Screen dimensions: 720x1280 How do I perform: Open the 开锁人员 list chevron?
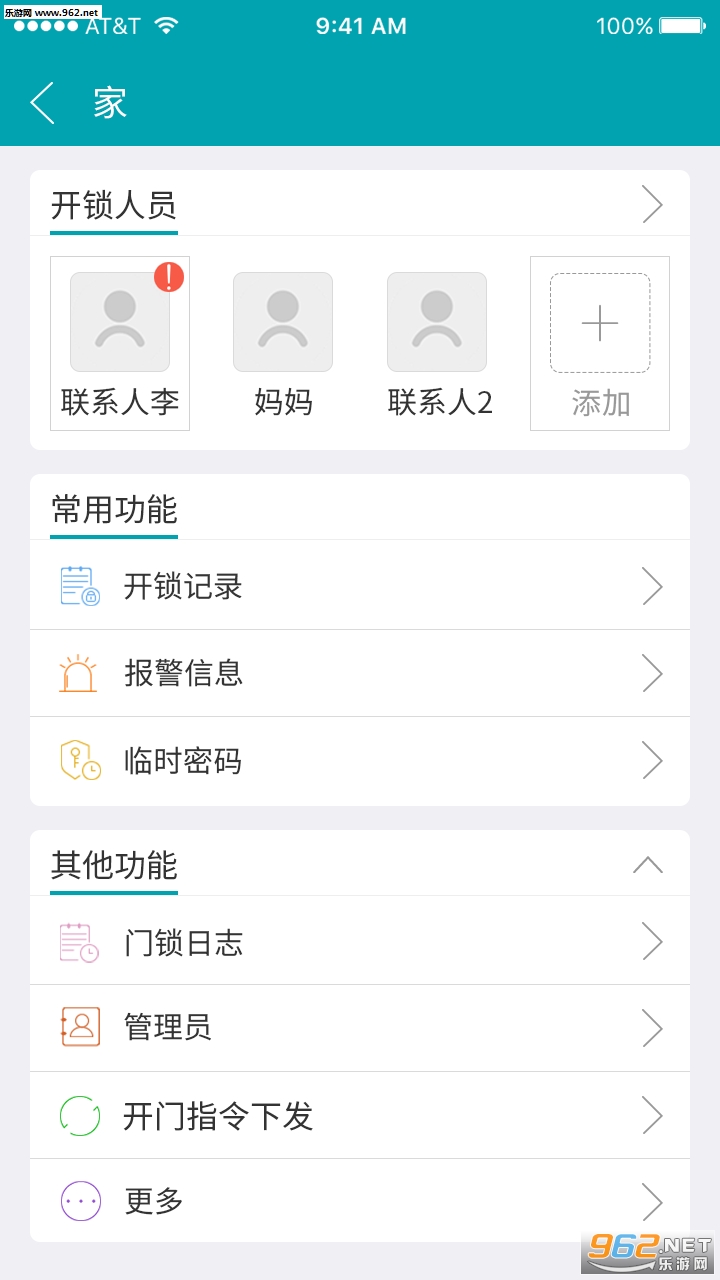pos(652,205)
